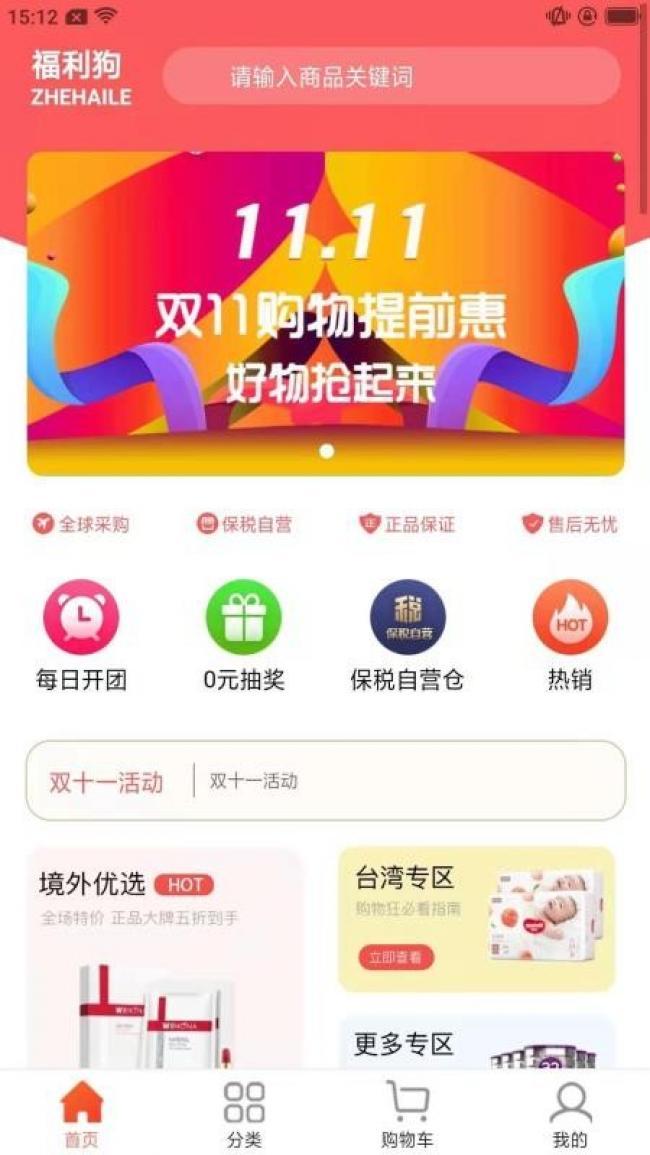Switch to the 购物车 cart tab
This screenshot has width=650, height=1155.
point(407,1115)
